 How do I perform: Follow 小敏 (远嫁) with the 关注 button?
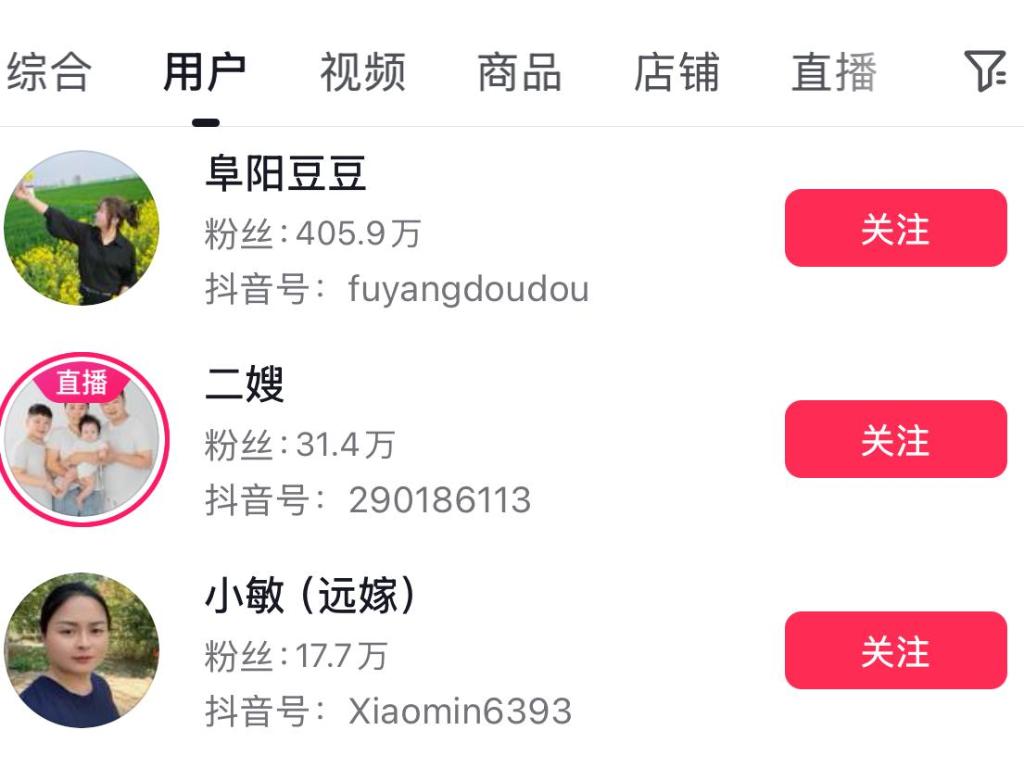[x=895, y=650]
